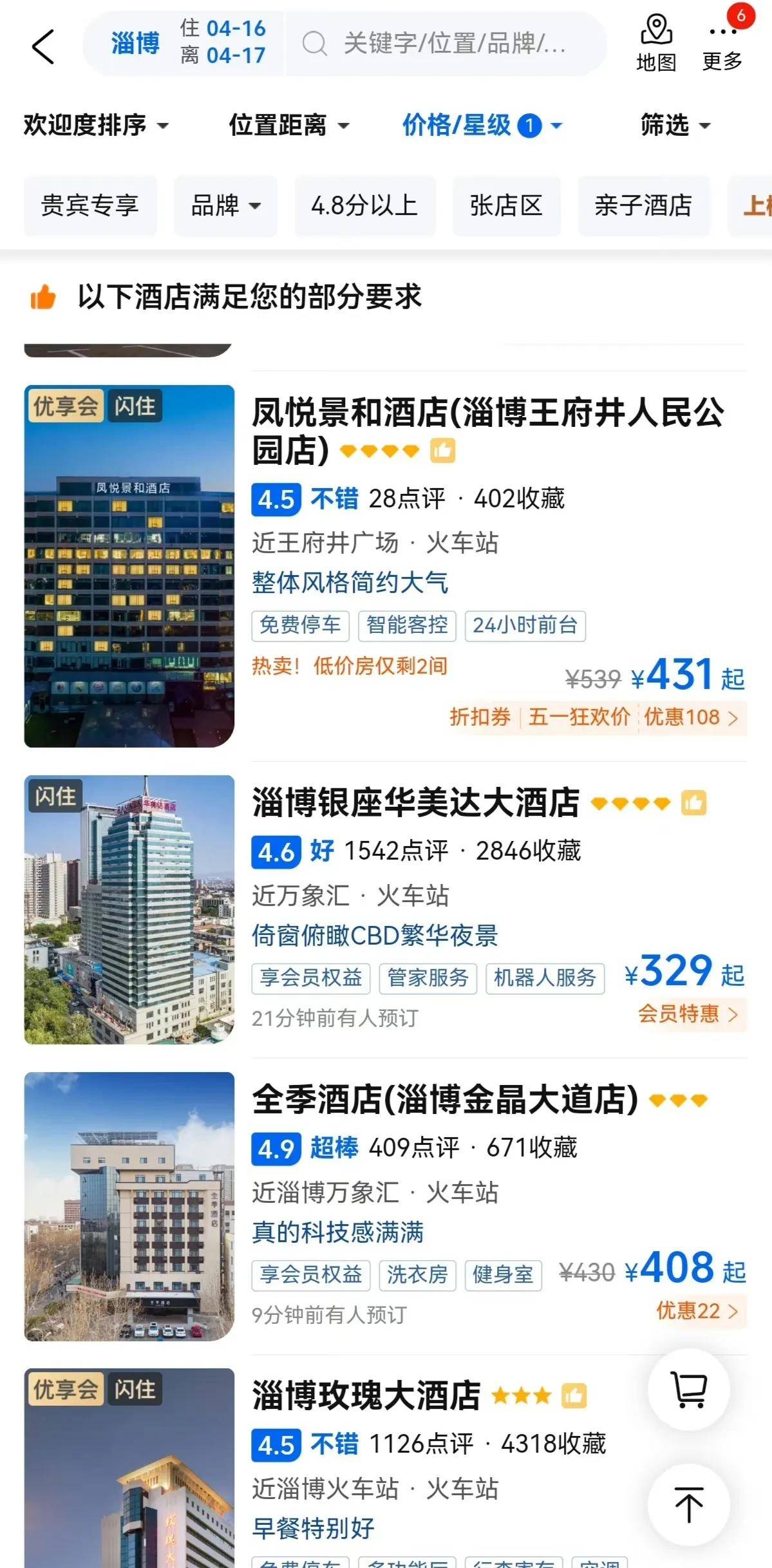Go back using the top-left arrow
Screen dimensions: 772x1568
click(x=42, y=46)
